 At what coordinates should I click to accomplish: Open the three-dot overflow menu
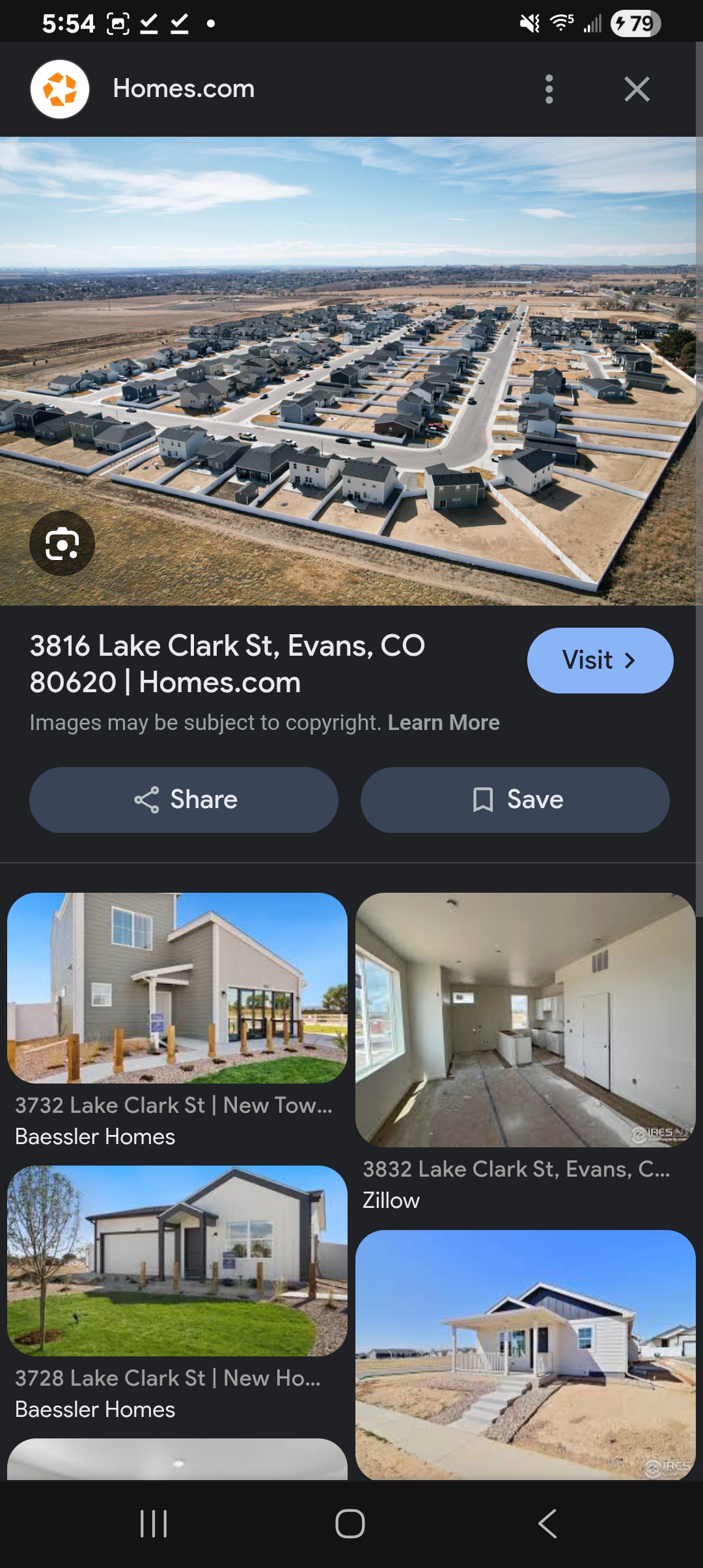coord(549,89)
